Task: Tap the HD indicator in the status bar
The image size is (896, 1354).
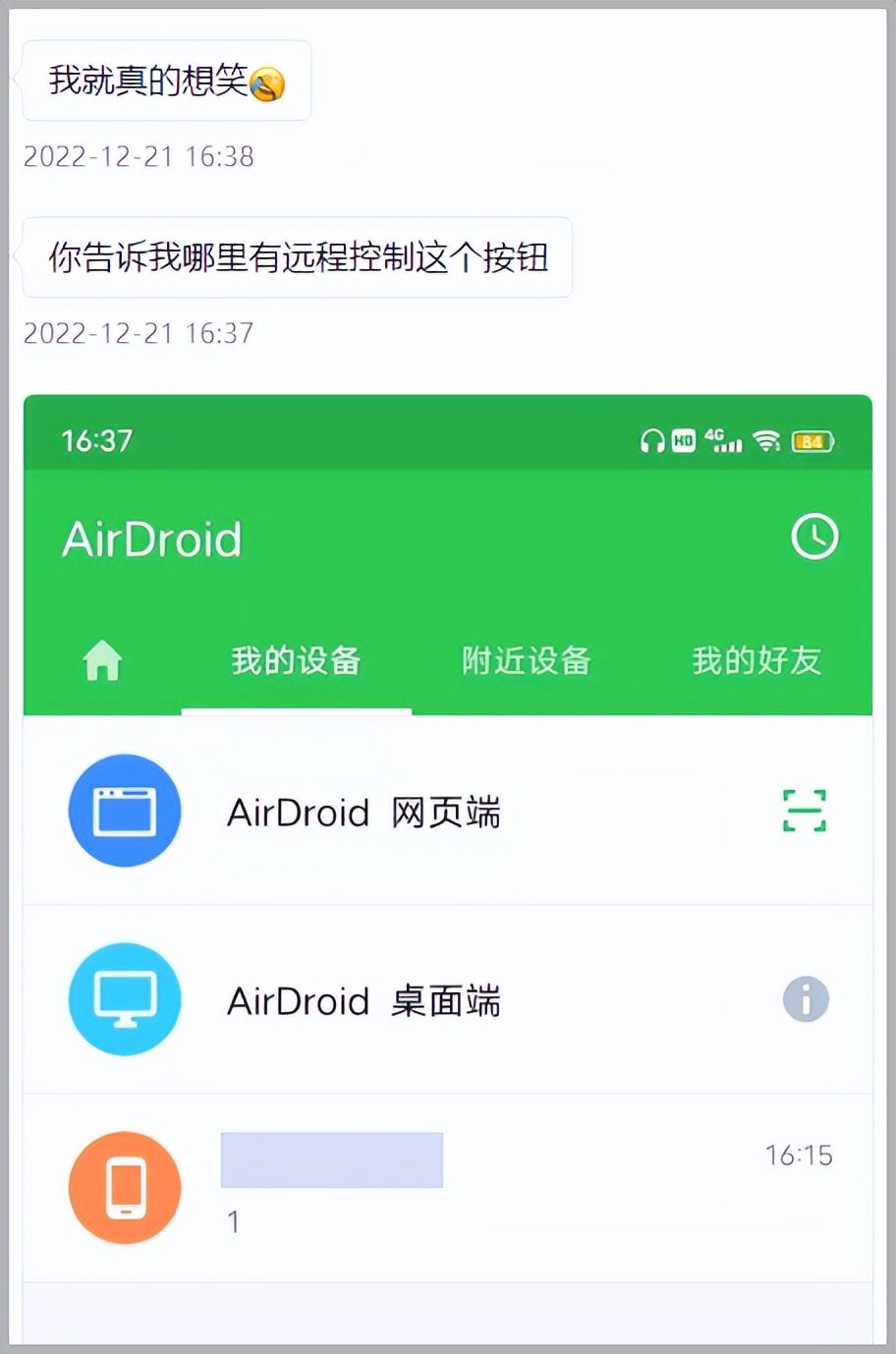Action: 685,441
